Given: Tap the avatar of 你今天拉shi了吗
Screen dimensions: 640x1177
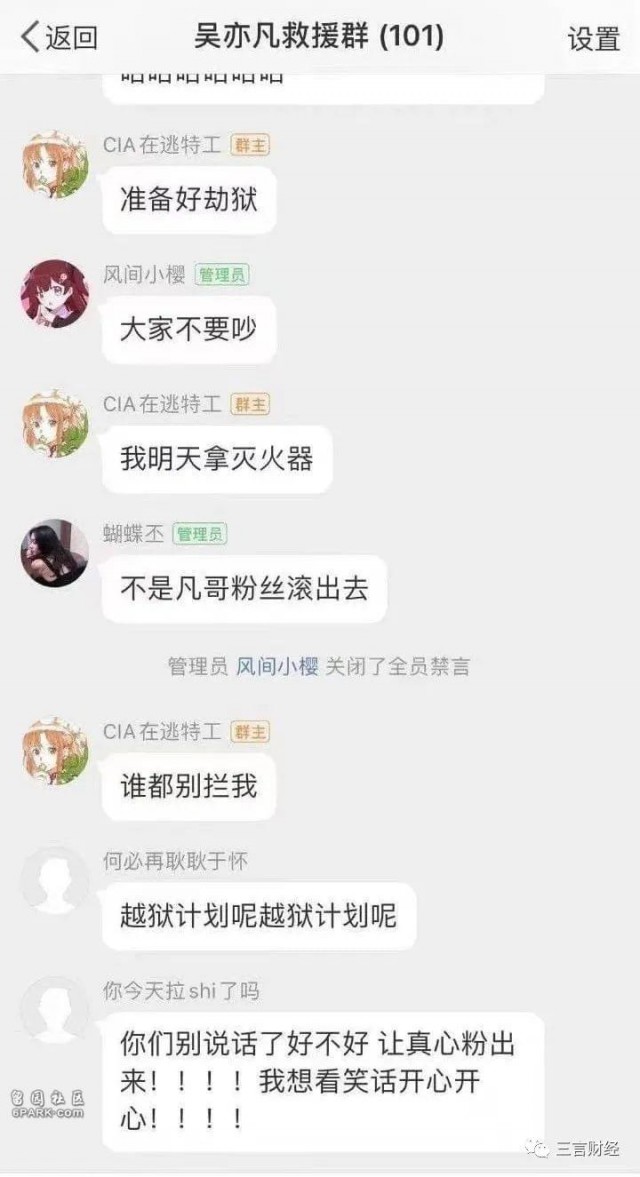Looking at the screenshot, I should (55, 1010).
